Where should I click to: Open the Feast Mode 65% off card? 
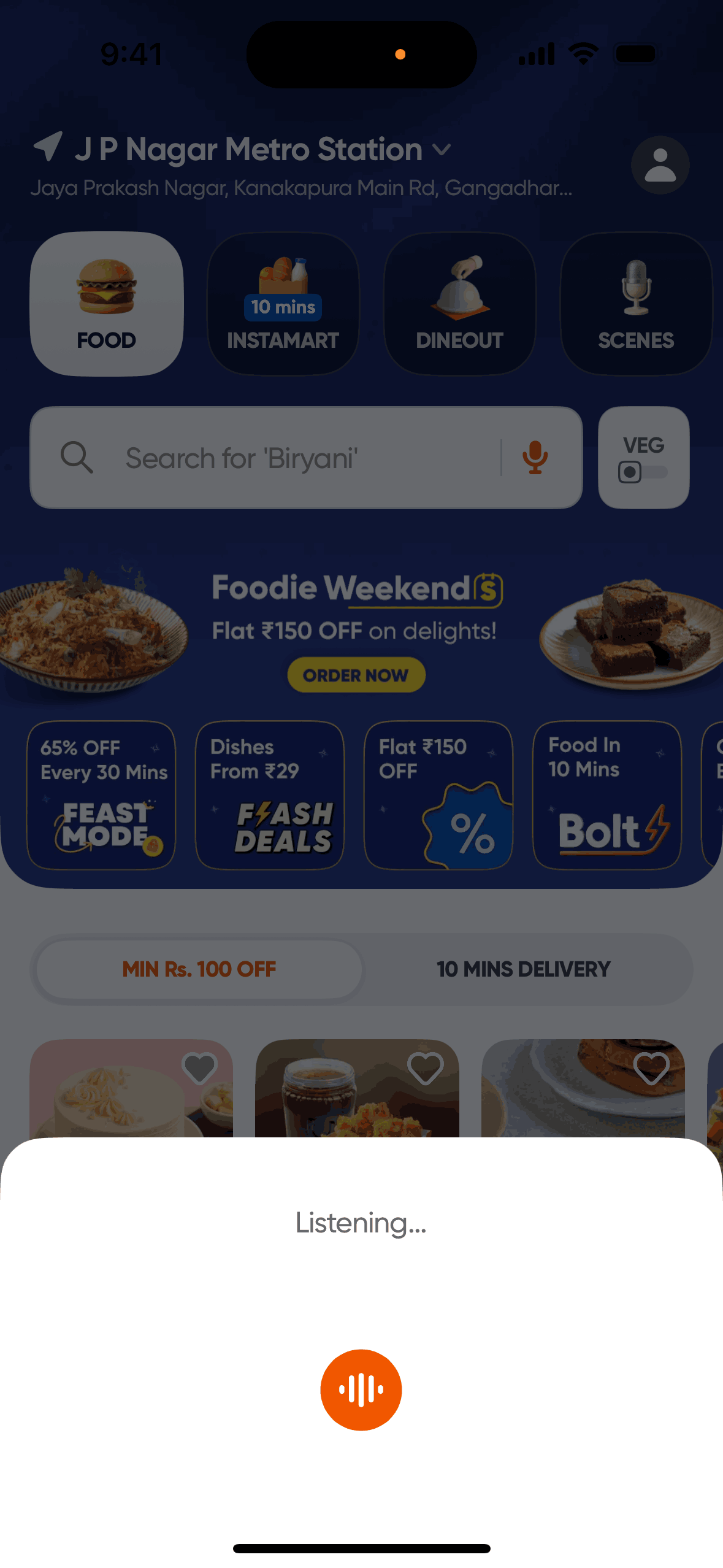coord(102,795)
